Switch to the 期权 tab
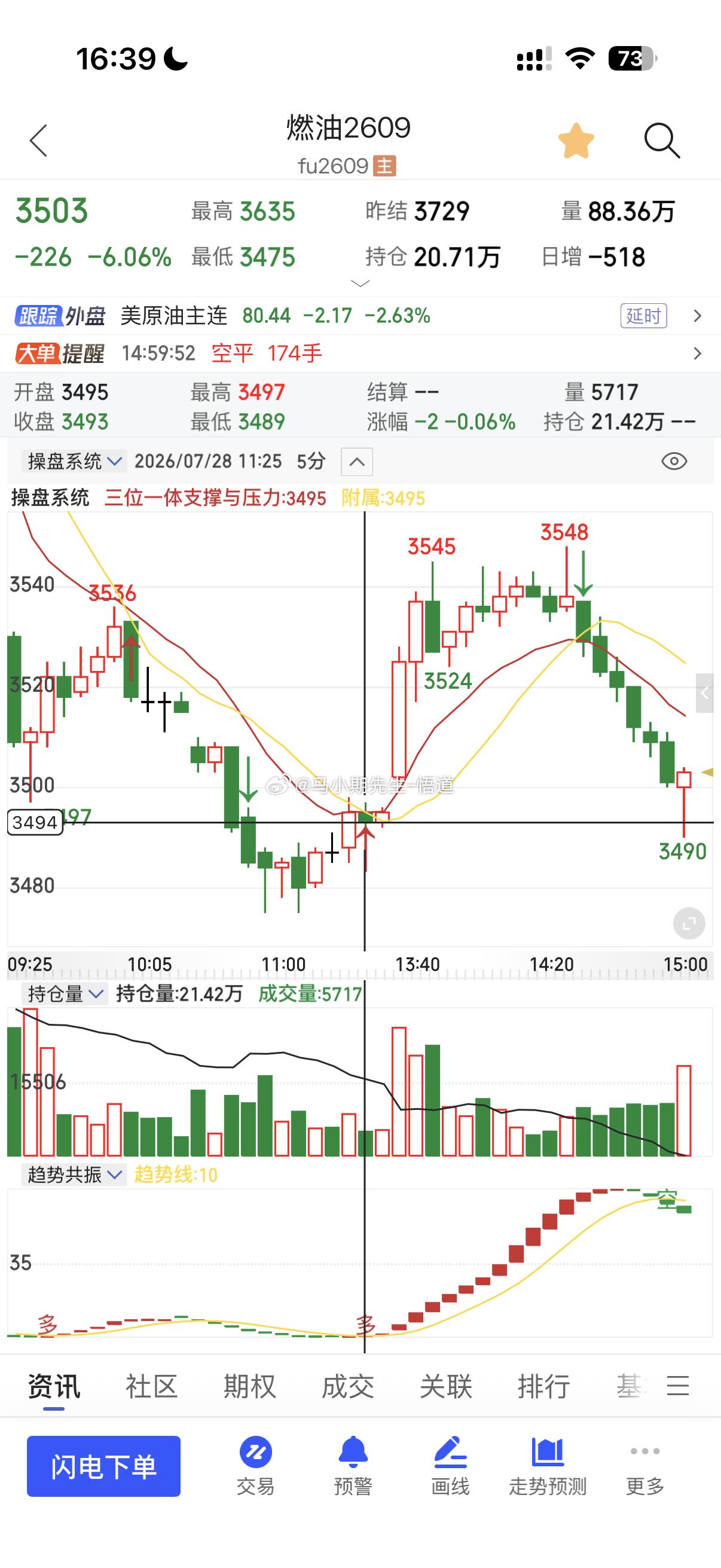The height and width of the screenshot is (1568, 721). pyautogui.click(x=249, y=1387)
